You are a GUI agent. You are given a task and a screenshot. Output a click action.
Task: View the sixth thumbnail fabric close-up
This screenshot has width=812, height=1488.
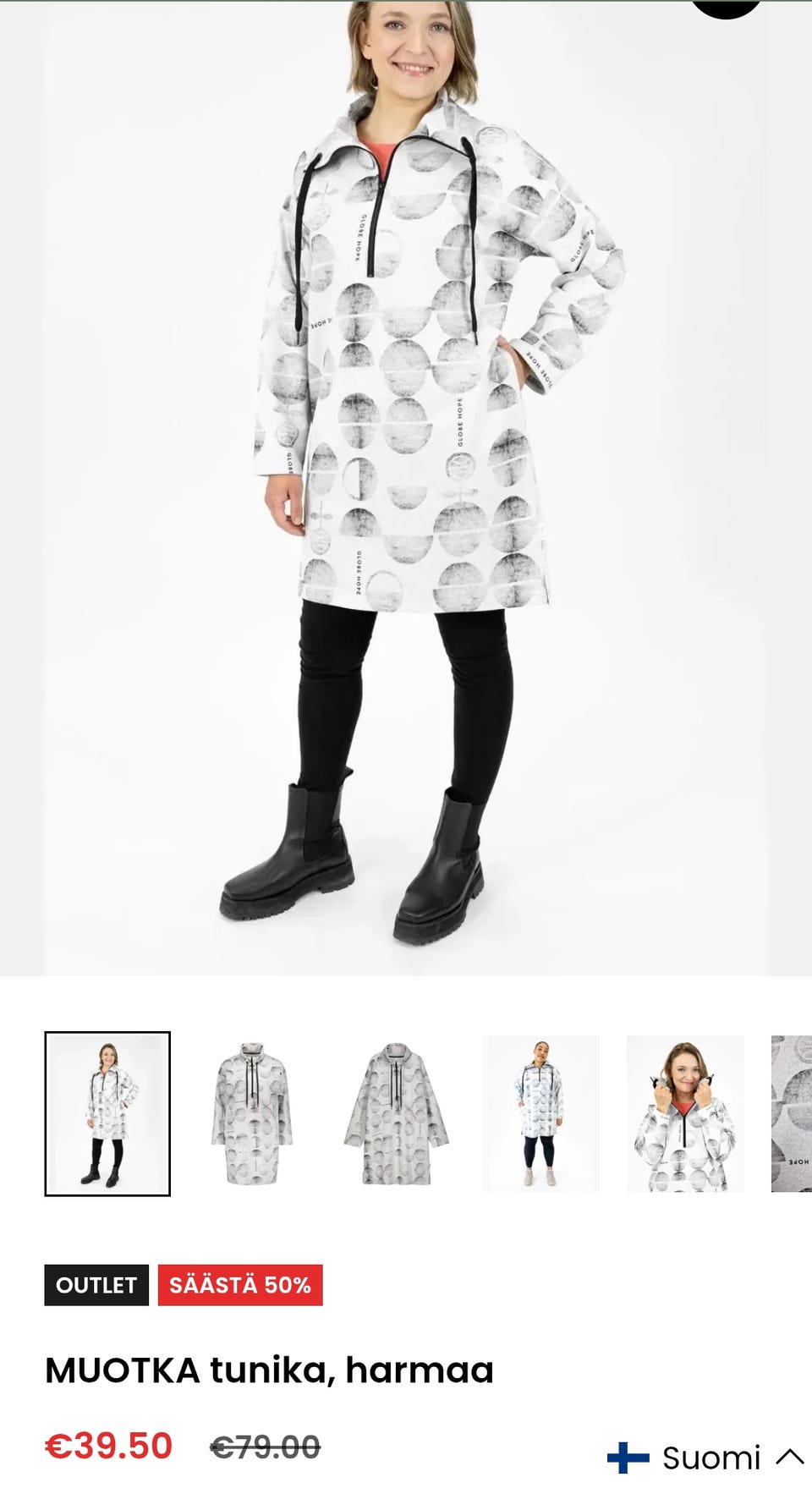pyautogui.click(x=792, y=1113)
